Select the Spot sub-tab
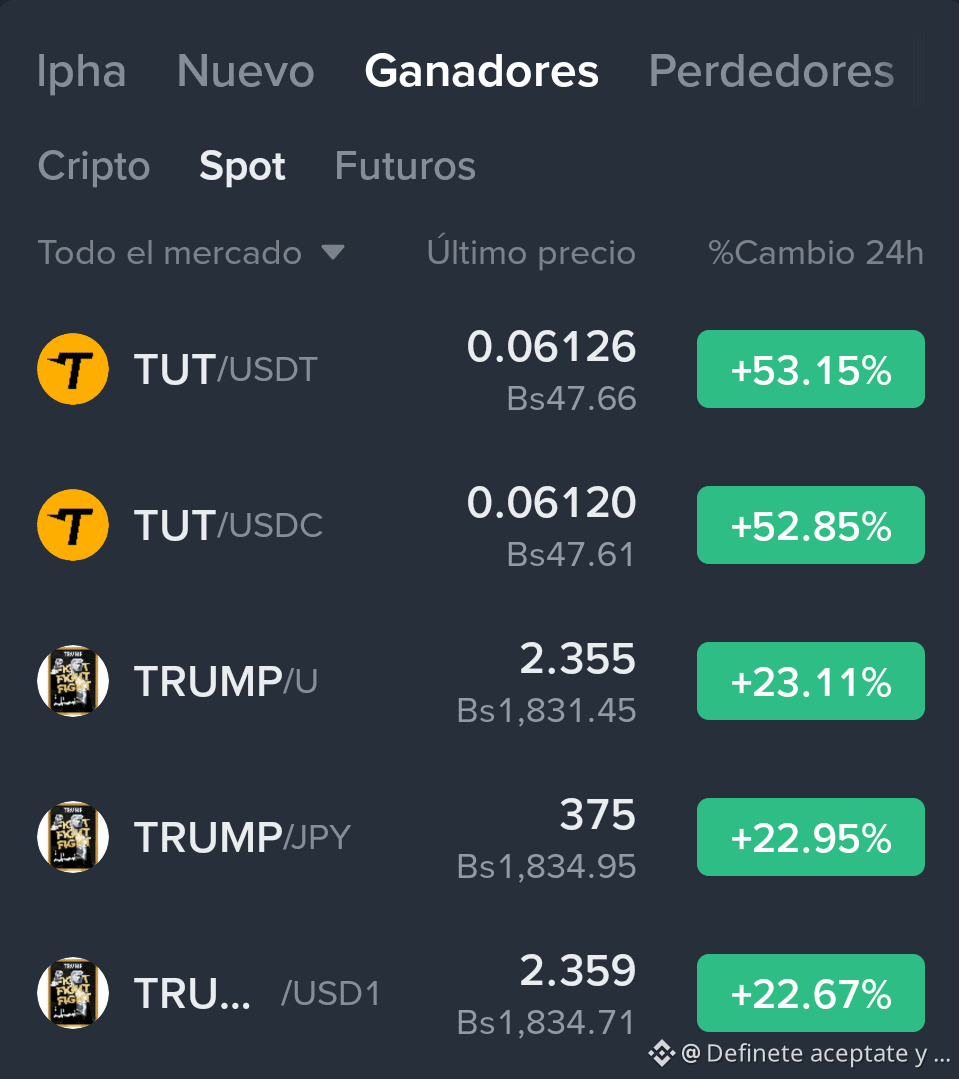The width and height of the screenshot is (959, 1079). tap(242, 167)
